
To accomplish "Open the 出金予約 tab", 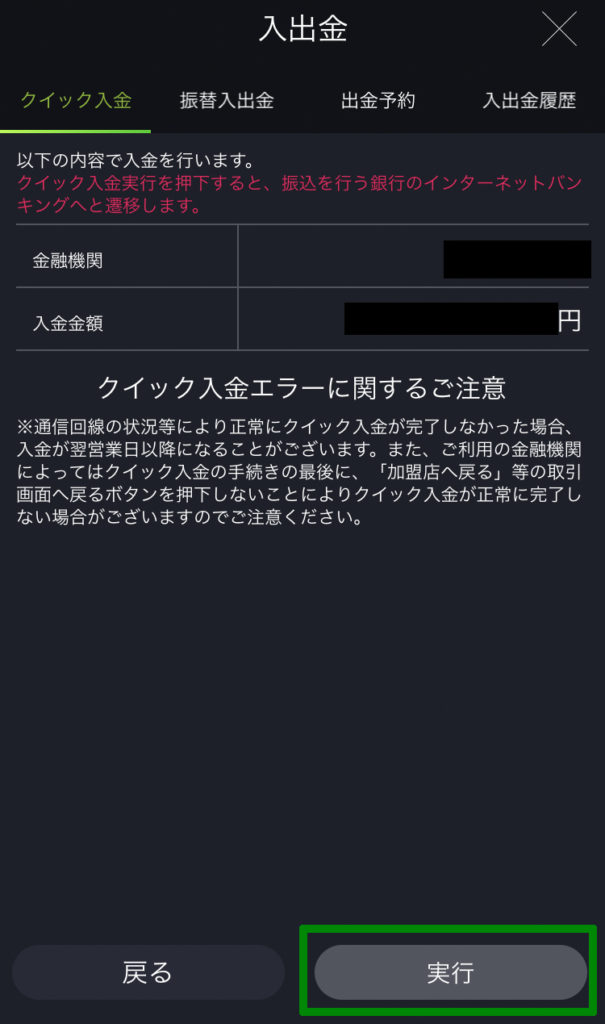I will pos(378,101).
